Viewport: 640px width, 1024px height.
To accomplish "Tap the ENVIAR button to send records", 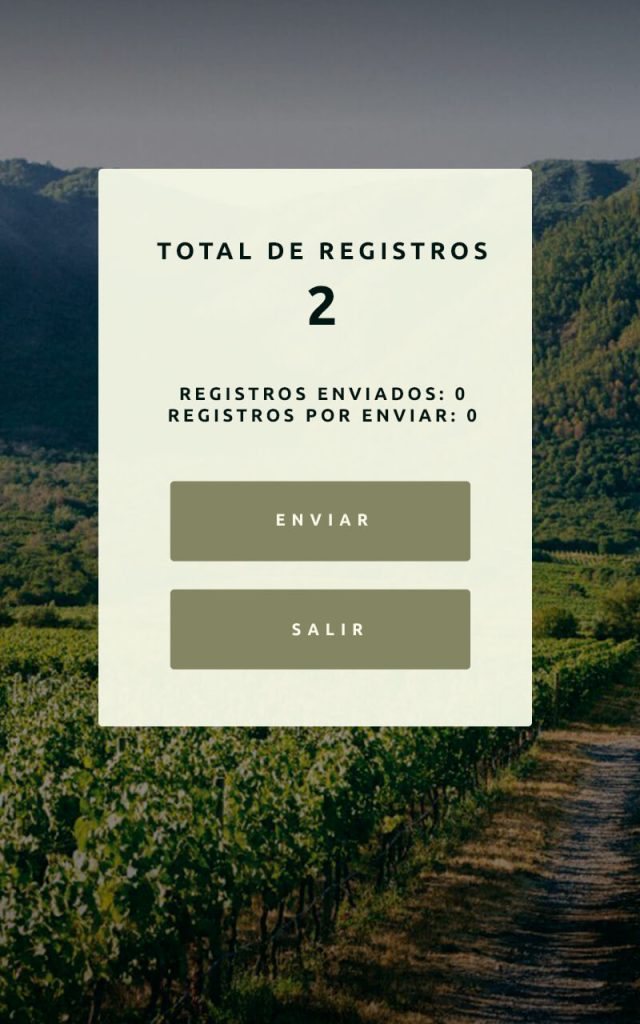I will tap(320, 521).
